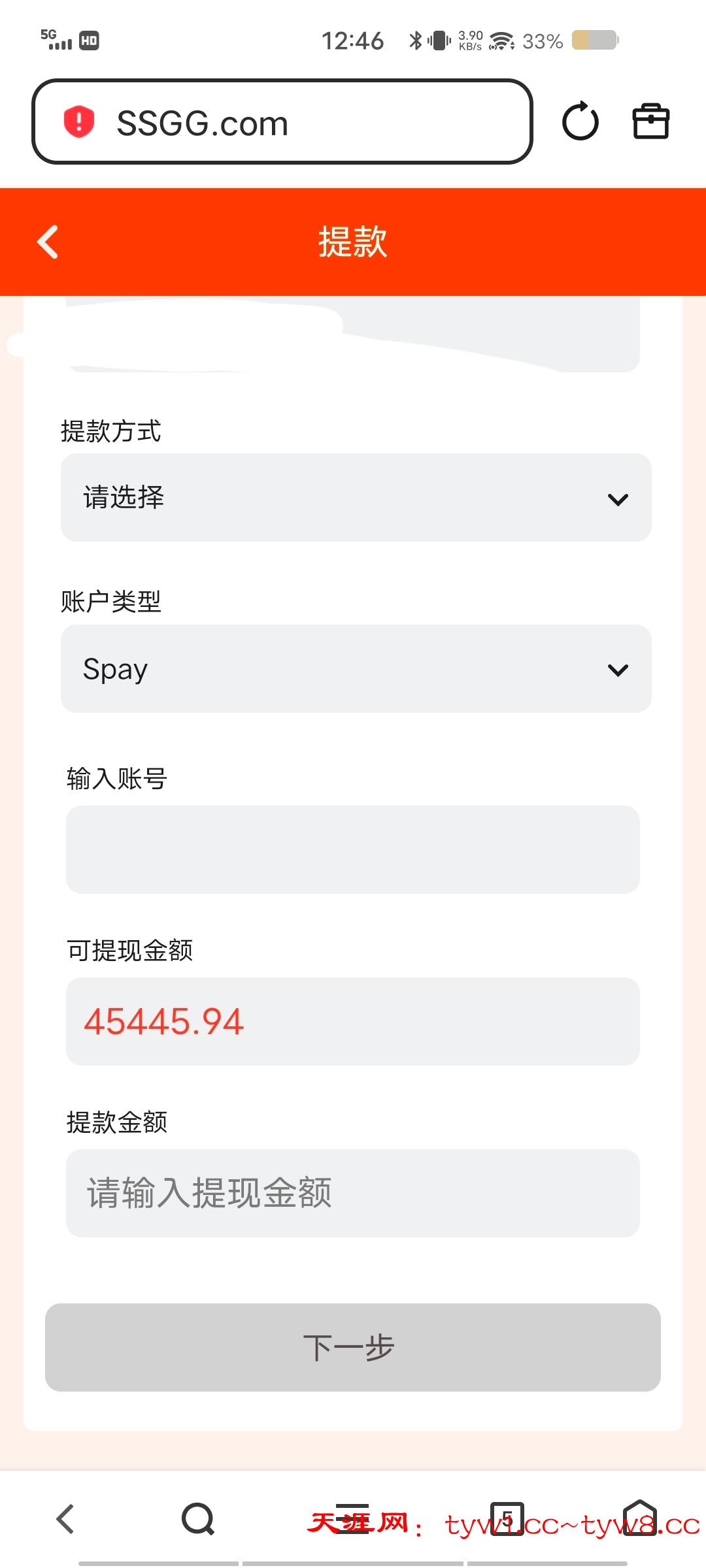Tap the back arrow in the 提款 header
Viewport: 706px width, 1568px height.
[x=48, y=242]
